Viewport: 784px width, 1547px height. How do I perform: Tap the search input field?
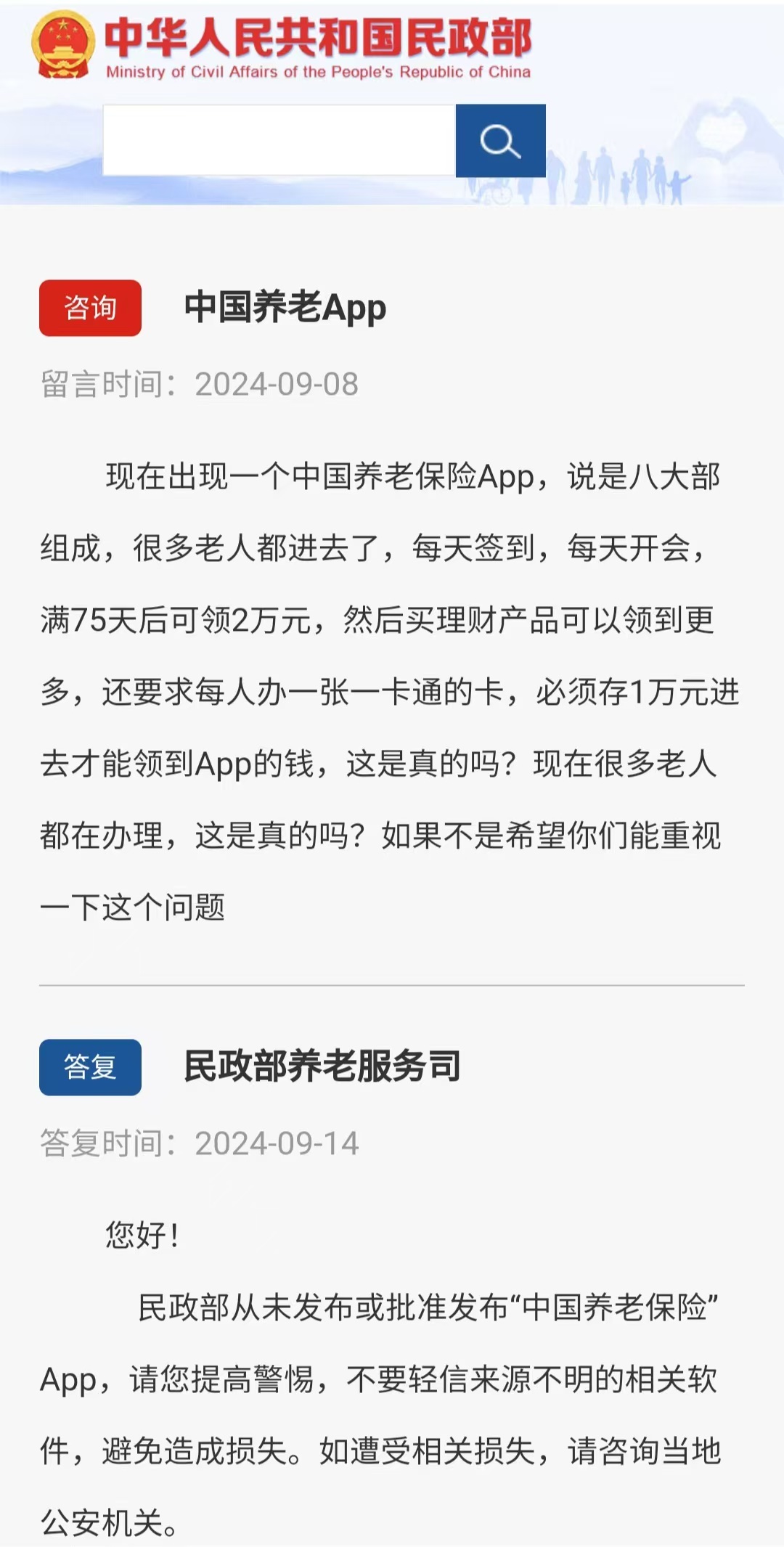[279, 140]
